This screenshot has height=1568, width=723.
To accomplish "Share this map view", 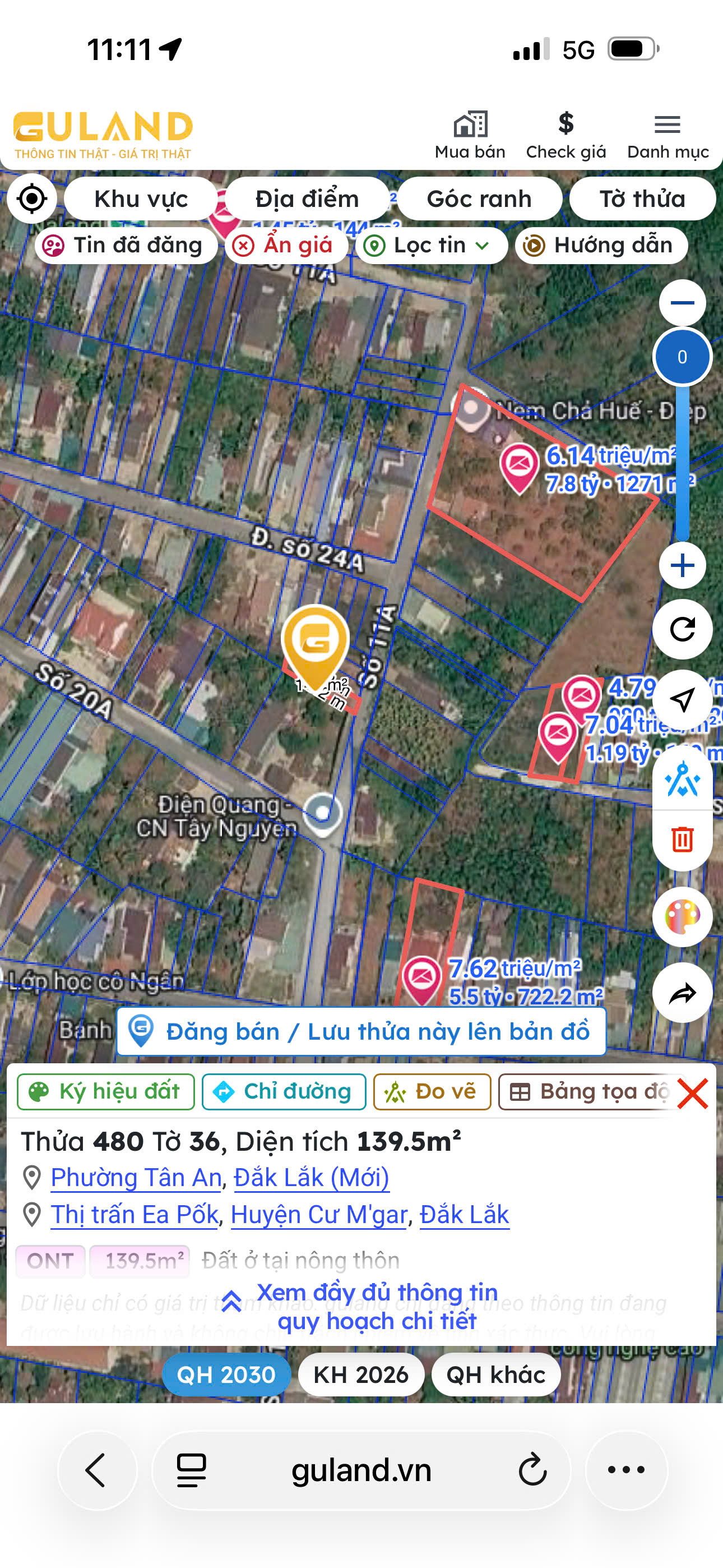I will click(x=682, y=993).
